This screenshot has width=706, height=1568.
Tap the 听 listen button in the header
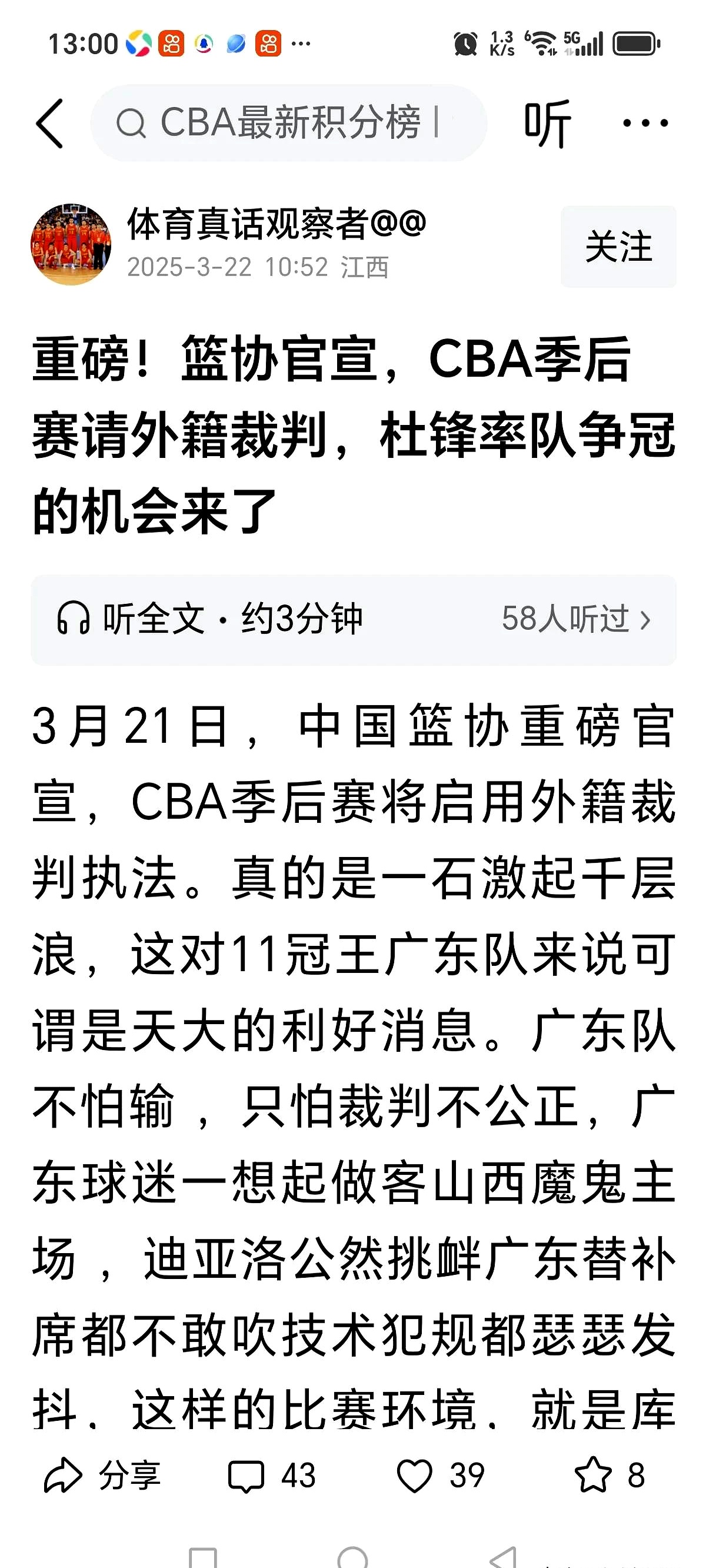(547, 124)
